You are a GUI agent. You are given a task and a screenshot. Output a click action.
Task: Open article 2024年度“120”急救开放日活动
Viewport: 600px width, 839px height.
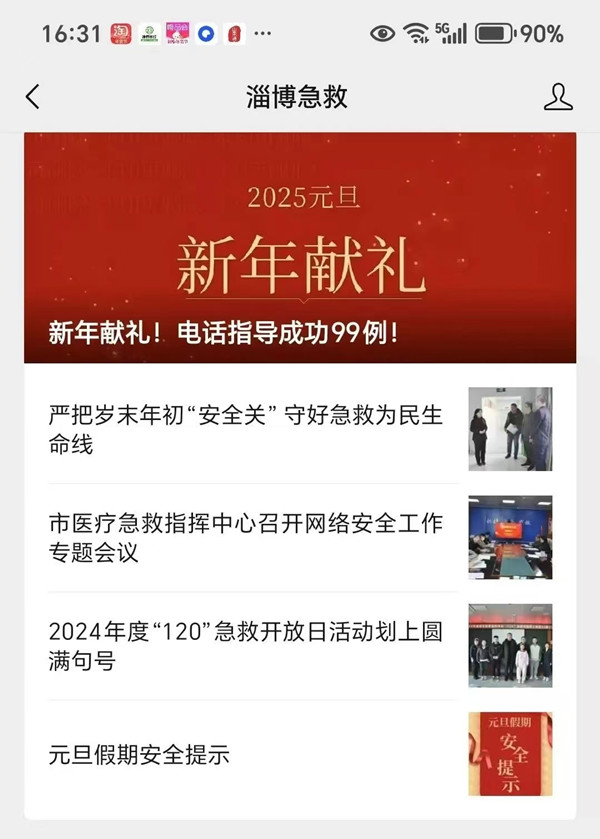[246, 646]
